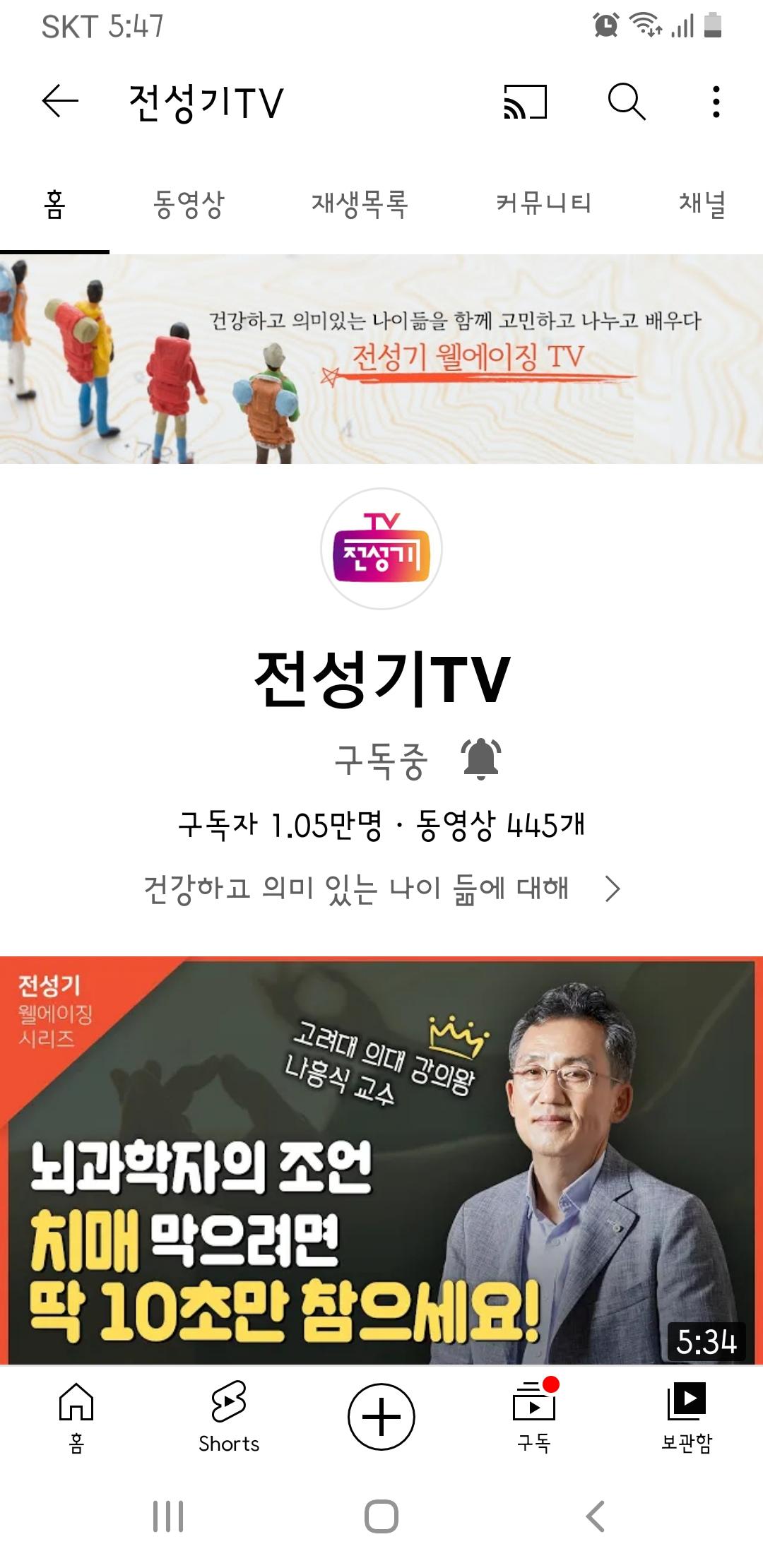Image resolution: width=763 pixels, height=1568 pixels.
Task: Tap the system home button
Action: pyautogui.click(x=381, y=1516)
